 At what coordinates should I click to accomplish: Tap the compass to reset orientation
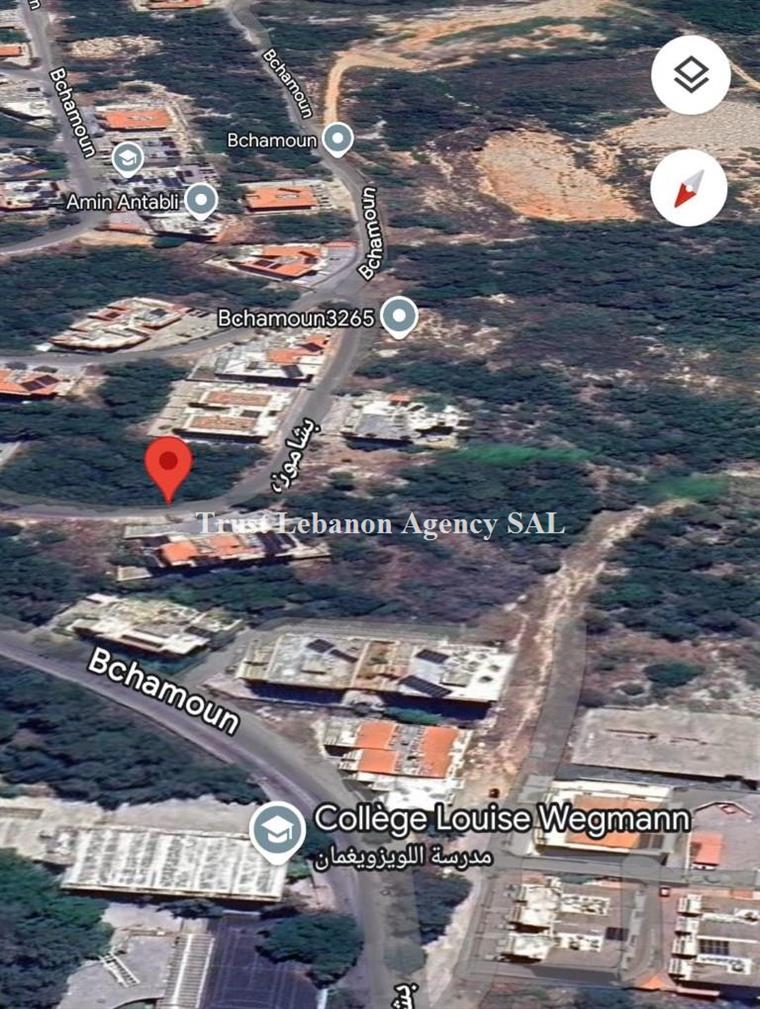[688, 188]
